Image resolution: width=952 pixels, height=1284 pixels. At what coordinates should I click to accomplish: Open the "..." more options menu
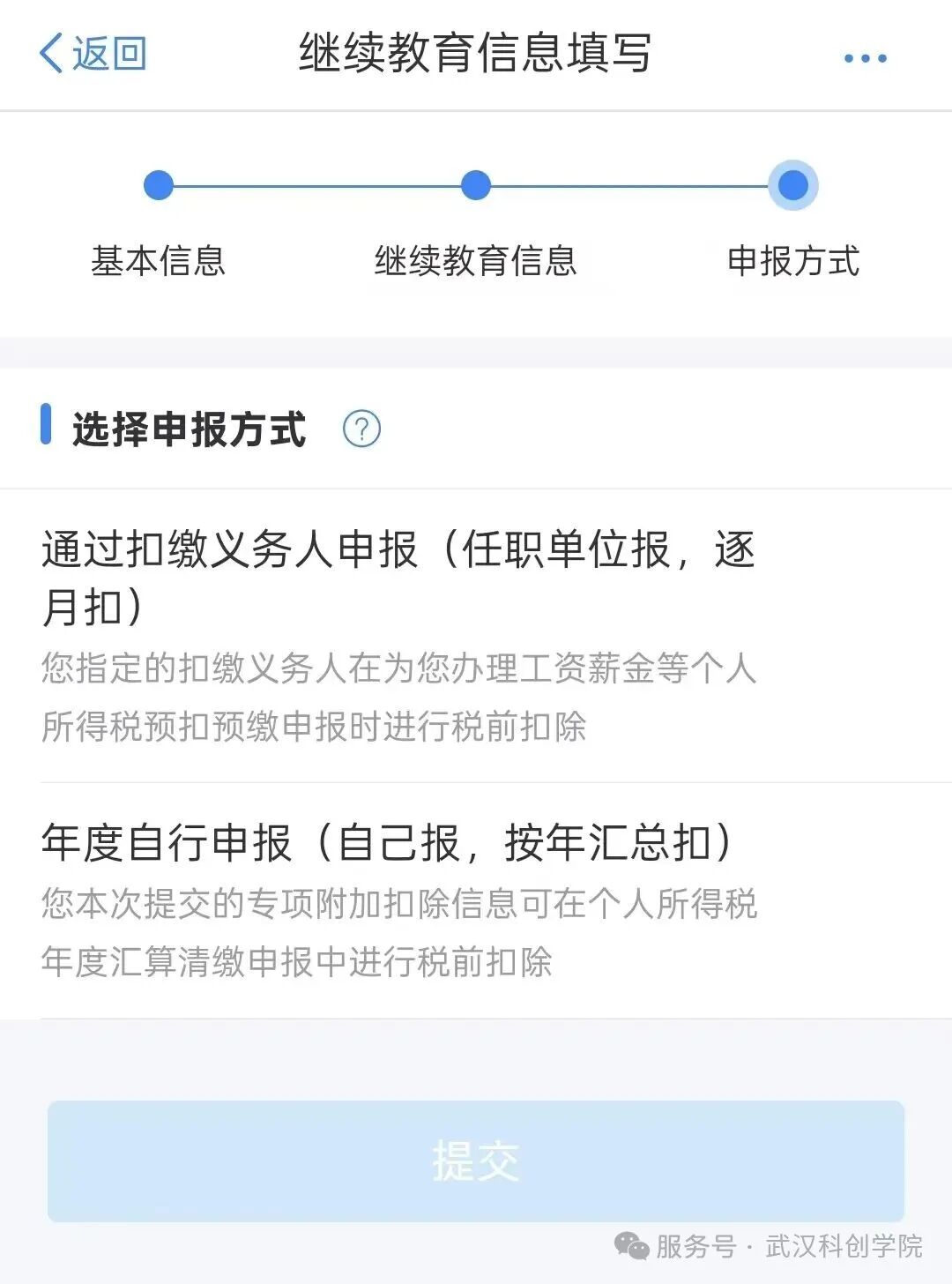coord(862,56)
